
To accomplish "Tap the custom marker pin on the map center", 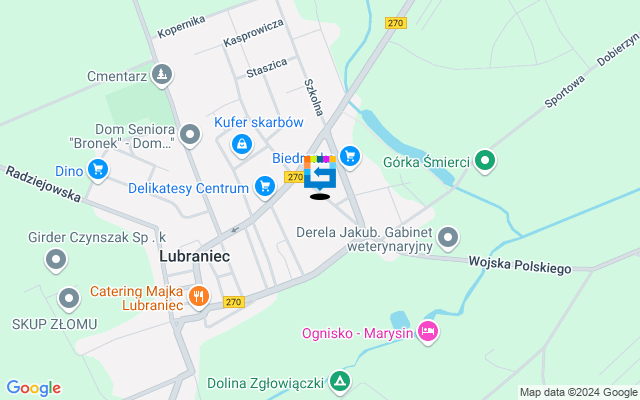I will pyautogui.click(x=320, y=173).
